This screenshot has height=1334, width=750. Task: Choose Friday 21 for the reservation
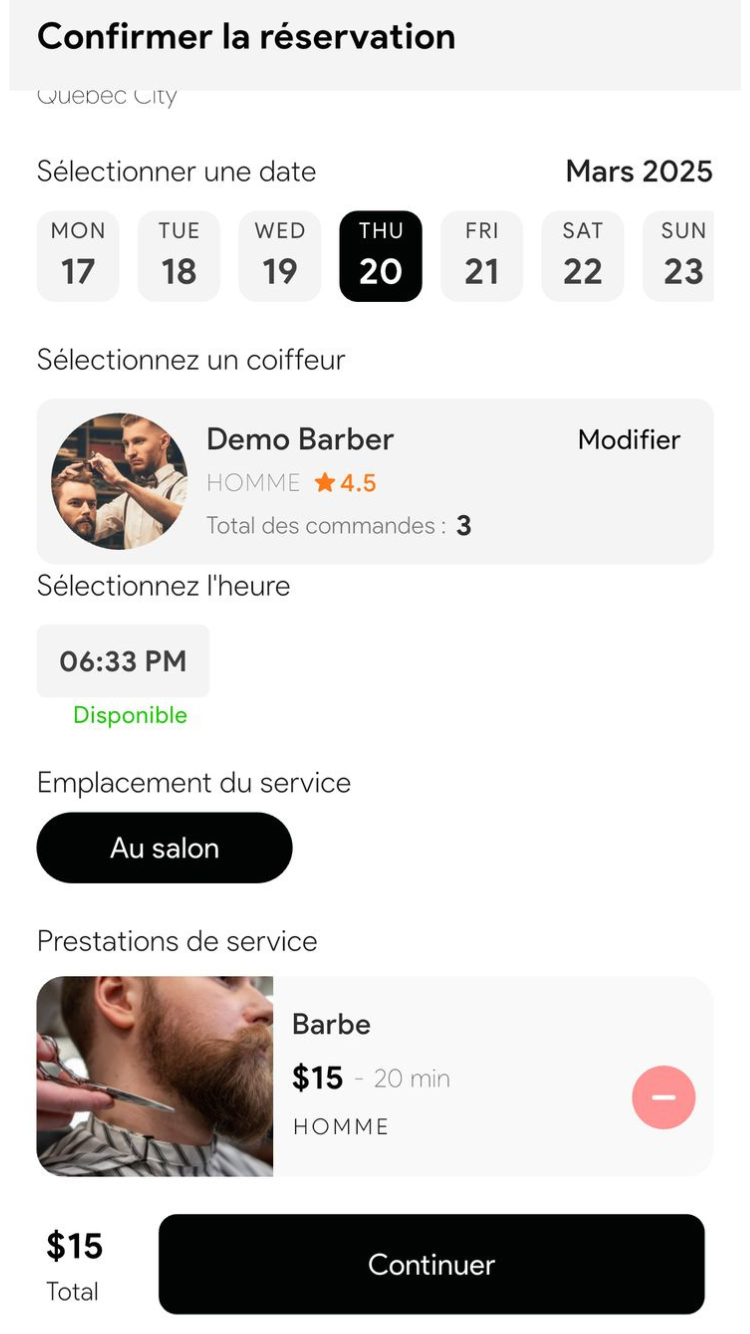482,256
